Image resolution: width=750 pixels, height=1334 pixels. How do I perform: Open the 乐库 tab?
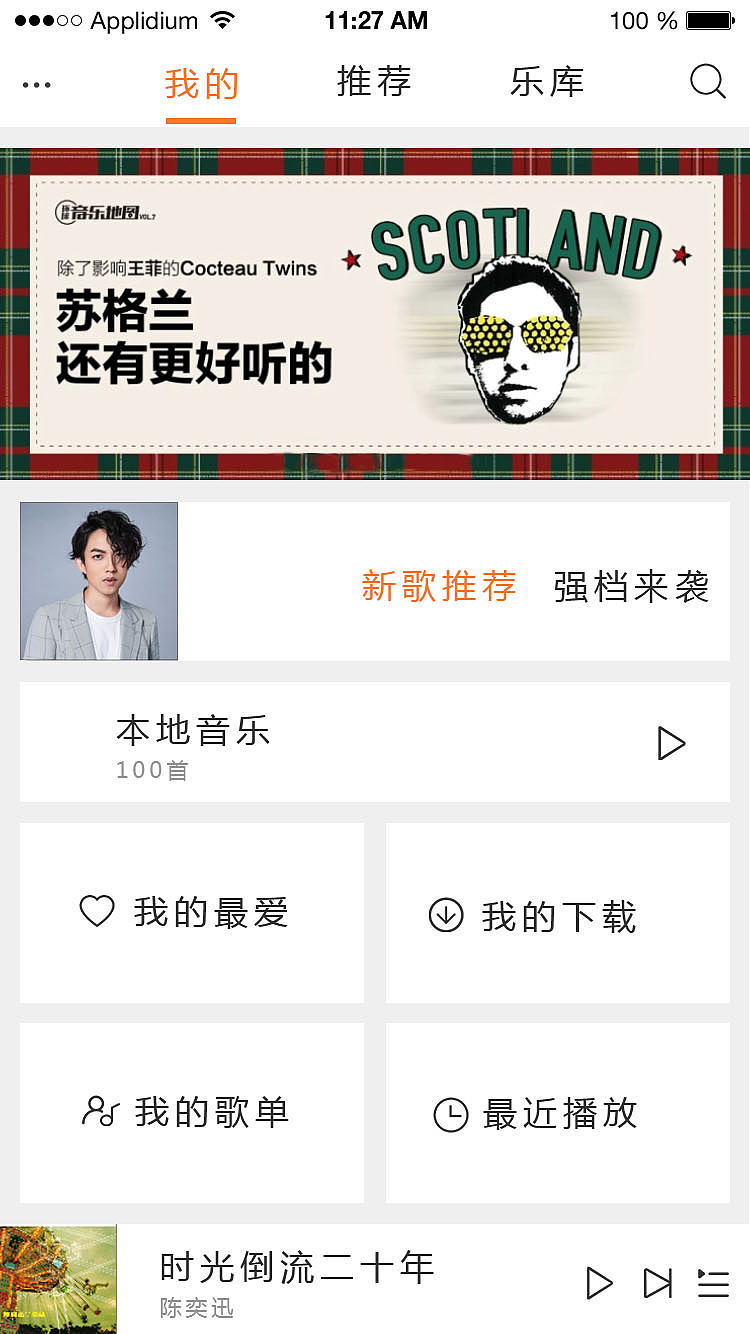point(547,83)
